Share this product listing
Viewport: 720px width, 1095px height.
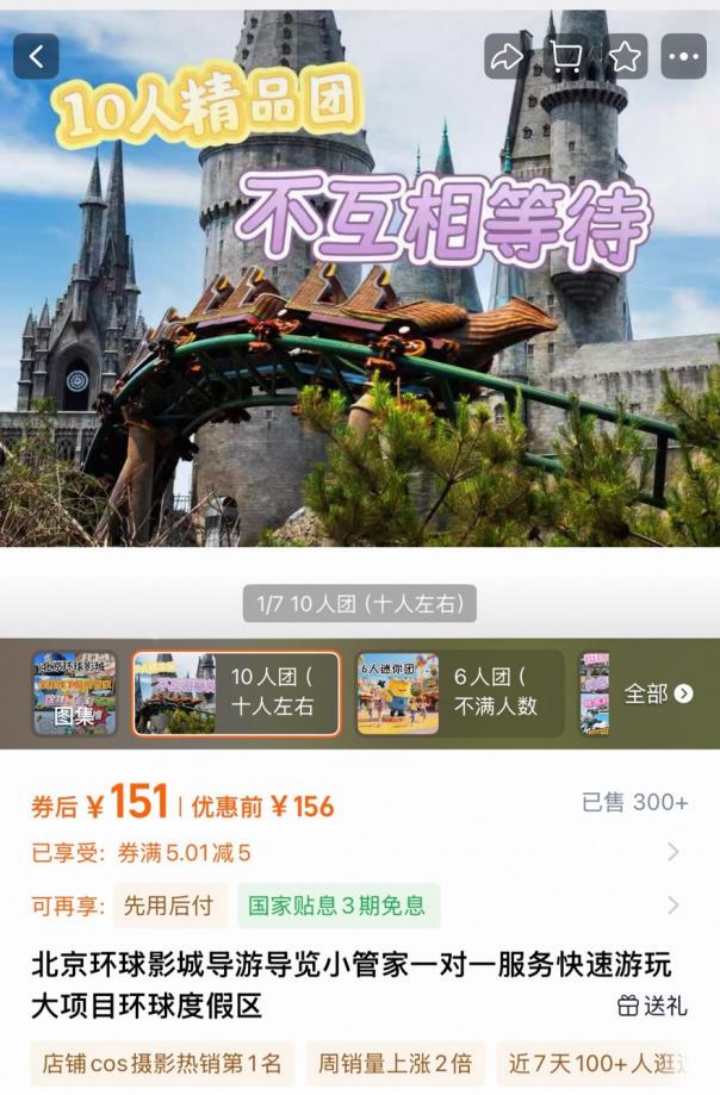click(x=507, y=57)
